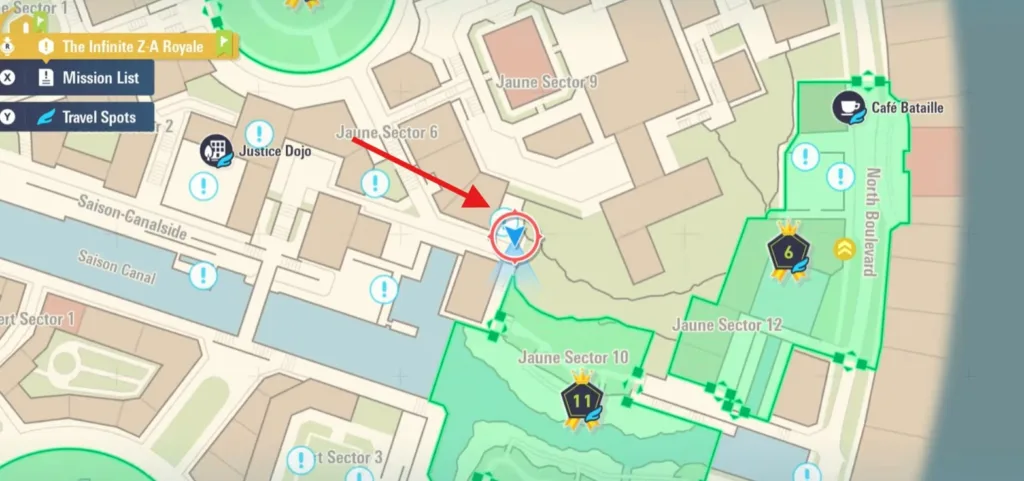Select the Justice Dojo map marker
The image size is (1024, 481).
click(214, 151)
